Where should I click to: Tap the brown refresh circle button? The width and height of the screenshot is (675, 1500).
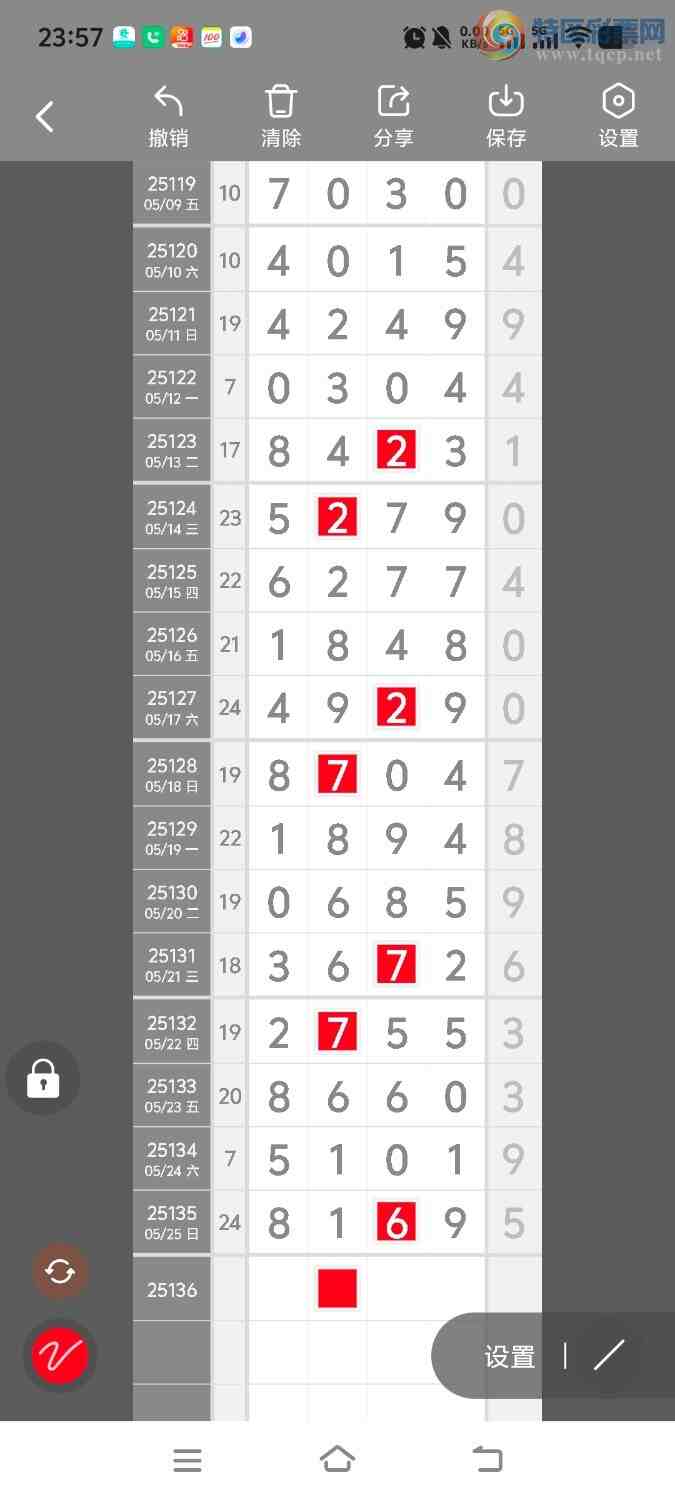coord(60,1271)
